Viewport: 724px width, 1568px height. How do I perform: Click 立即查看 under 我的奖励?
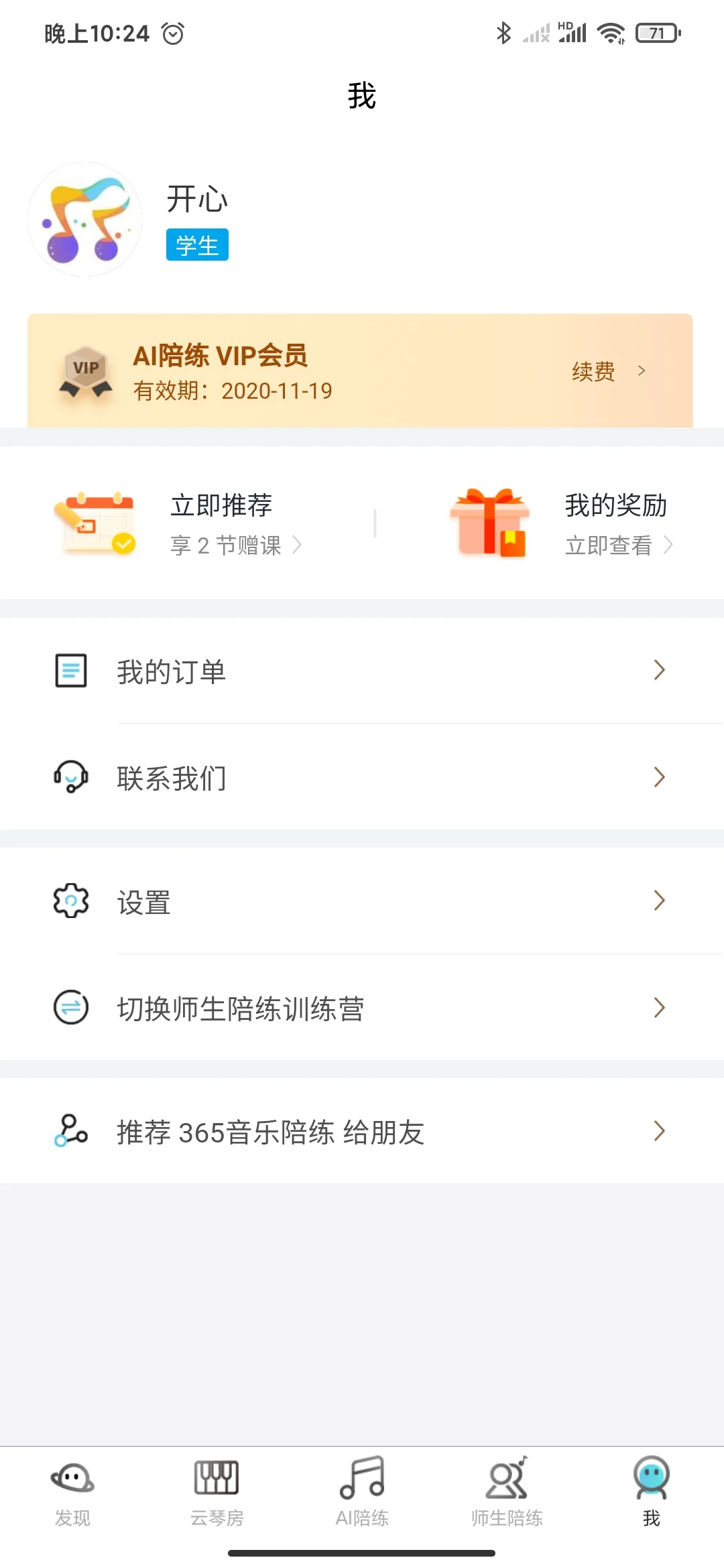point(607,546)
